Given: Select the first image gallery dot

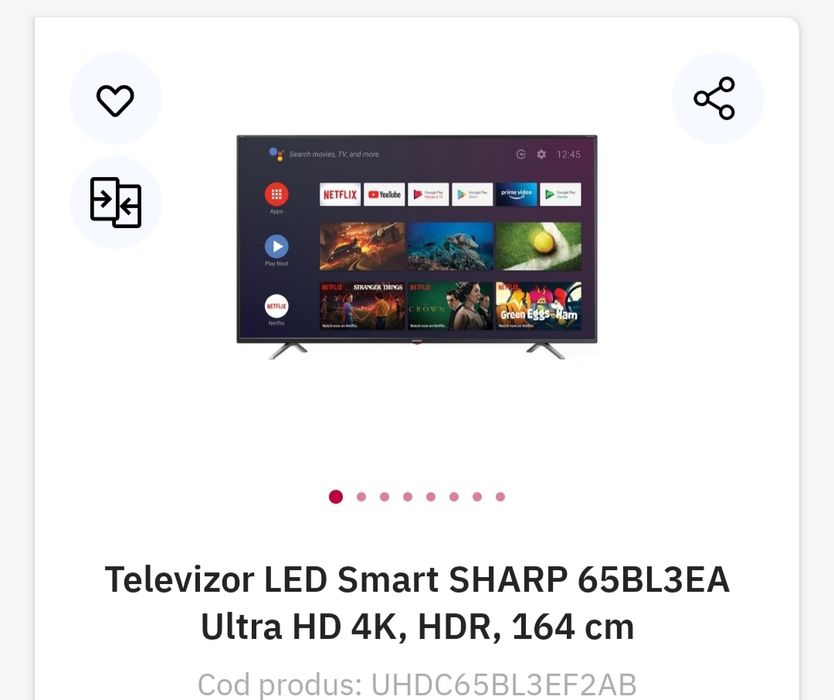Looking at the screenshot, I should click(336, 496).
